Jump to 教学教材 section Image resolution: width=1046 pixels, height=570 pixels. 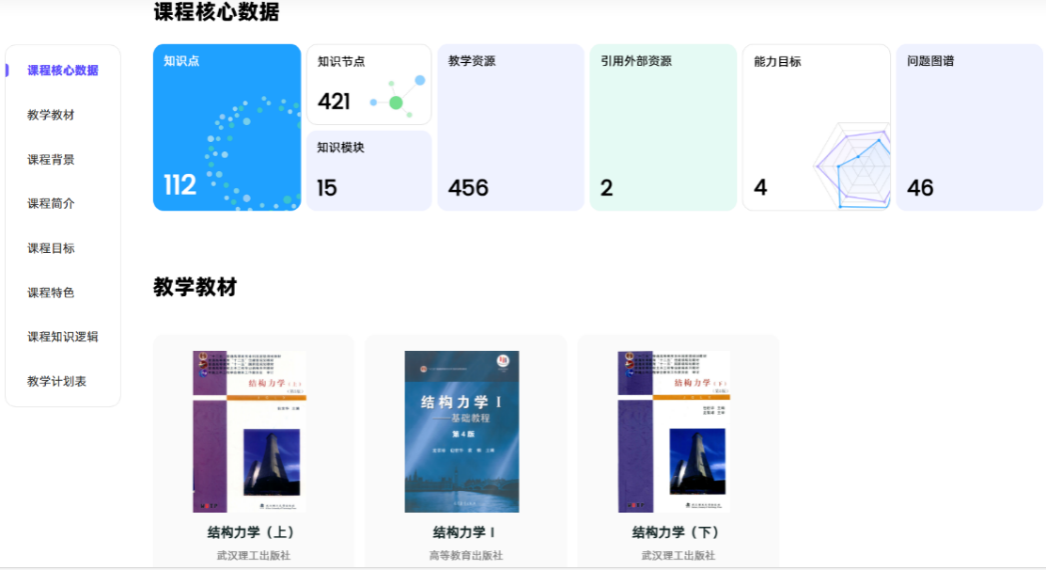[51, 115]
